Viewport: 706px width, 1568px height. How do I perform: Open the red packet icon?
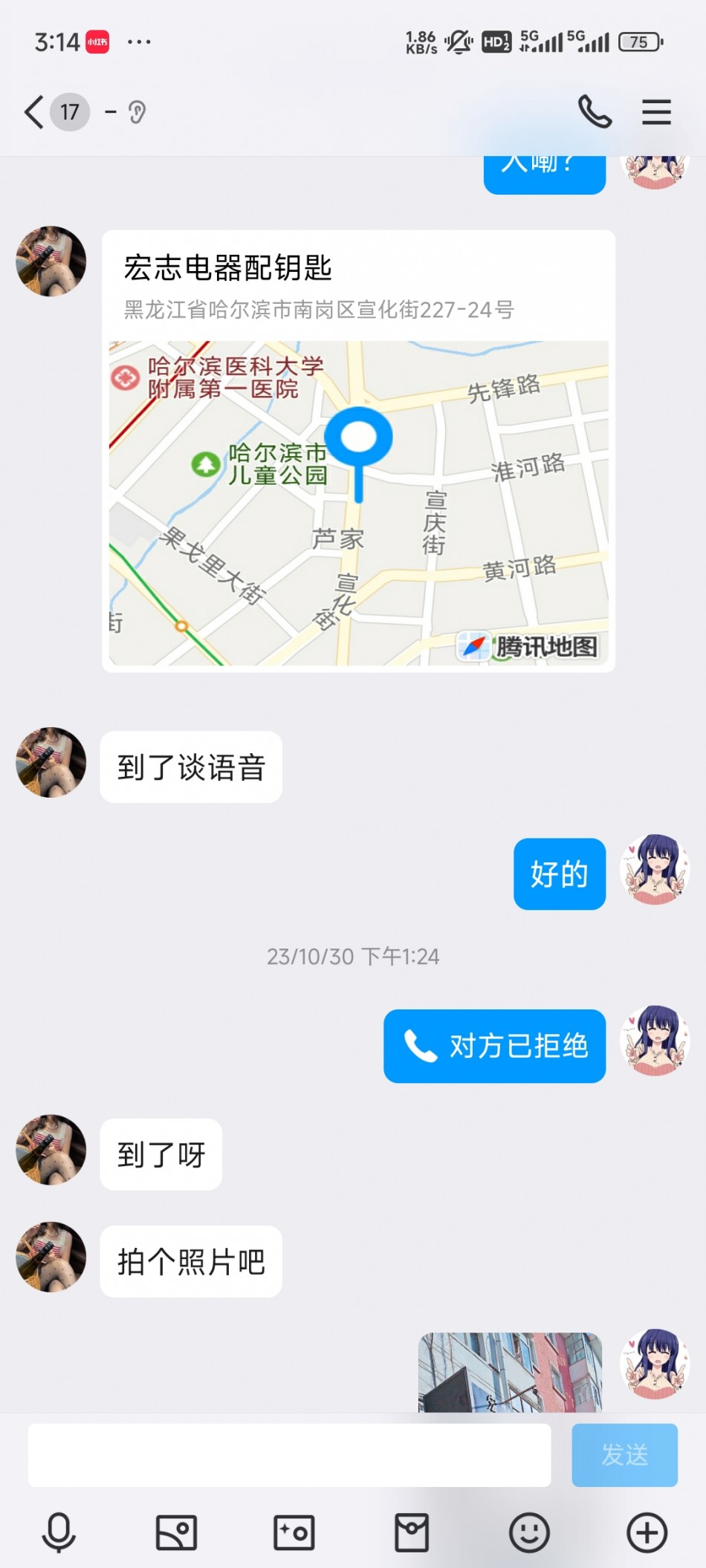(x=411, y=1532)
